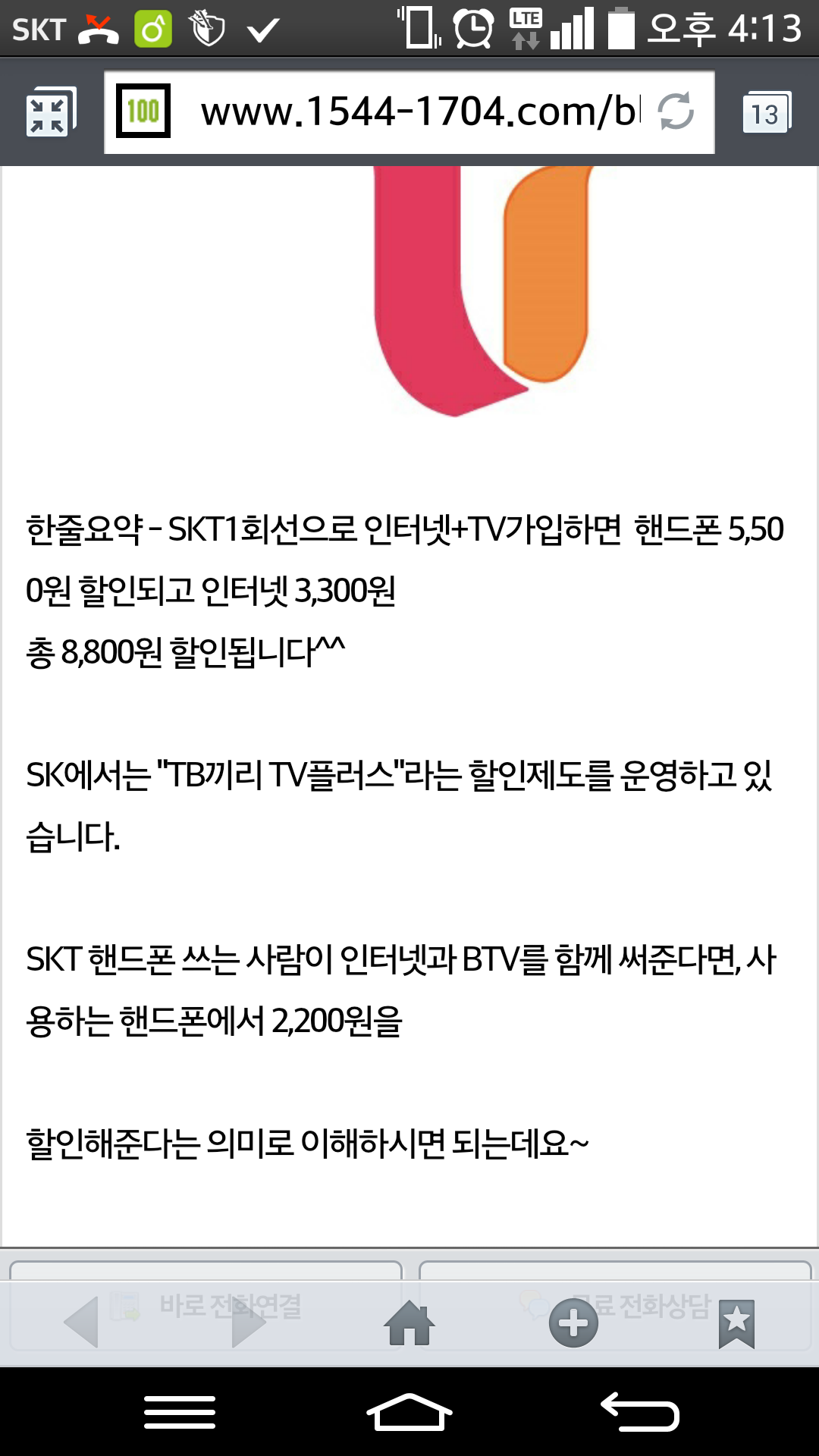Tap the 바로 전화연결 button
Viewport: 819px width, 1456px height.
(206, 1306)
